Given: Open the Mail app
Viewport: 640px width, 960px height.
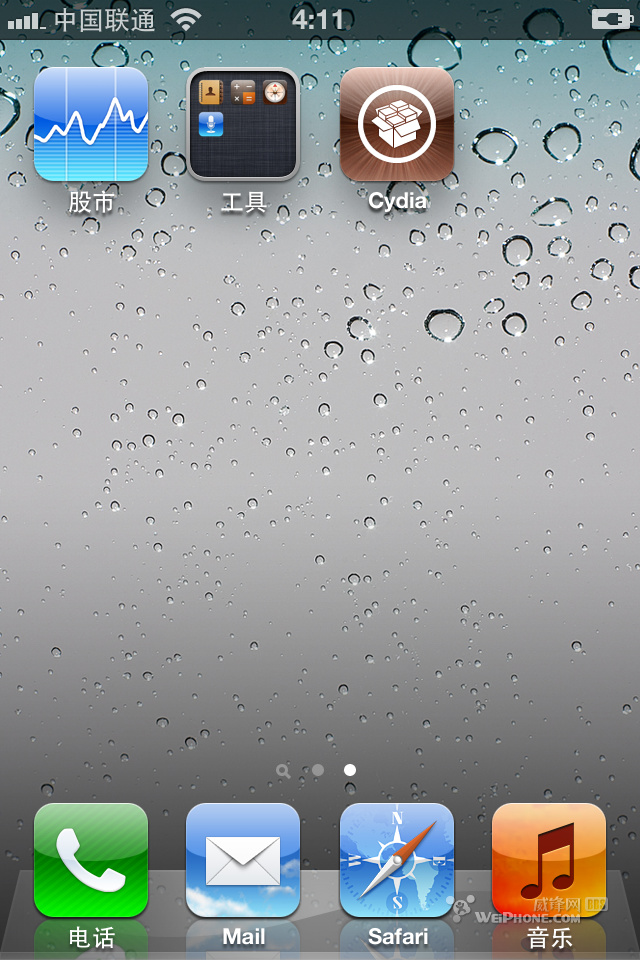Looking at the screenshot, I should point(243,860).
